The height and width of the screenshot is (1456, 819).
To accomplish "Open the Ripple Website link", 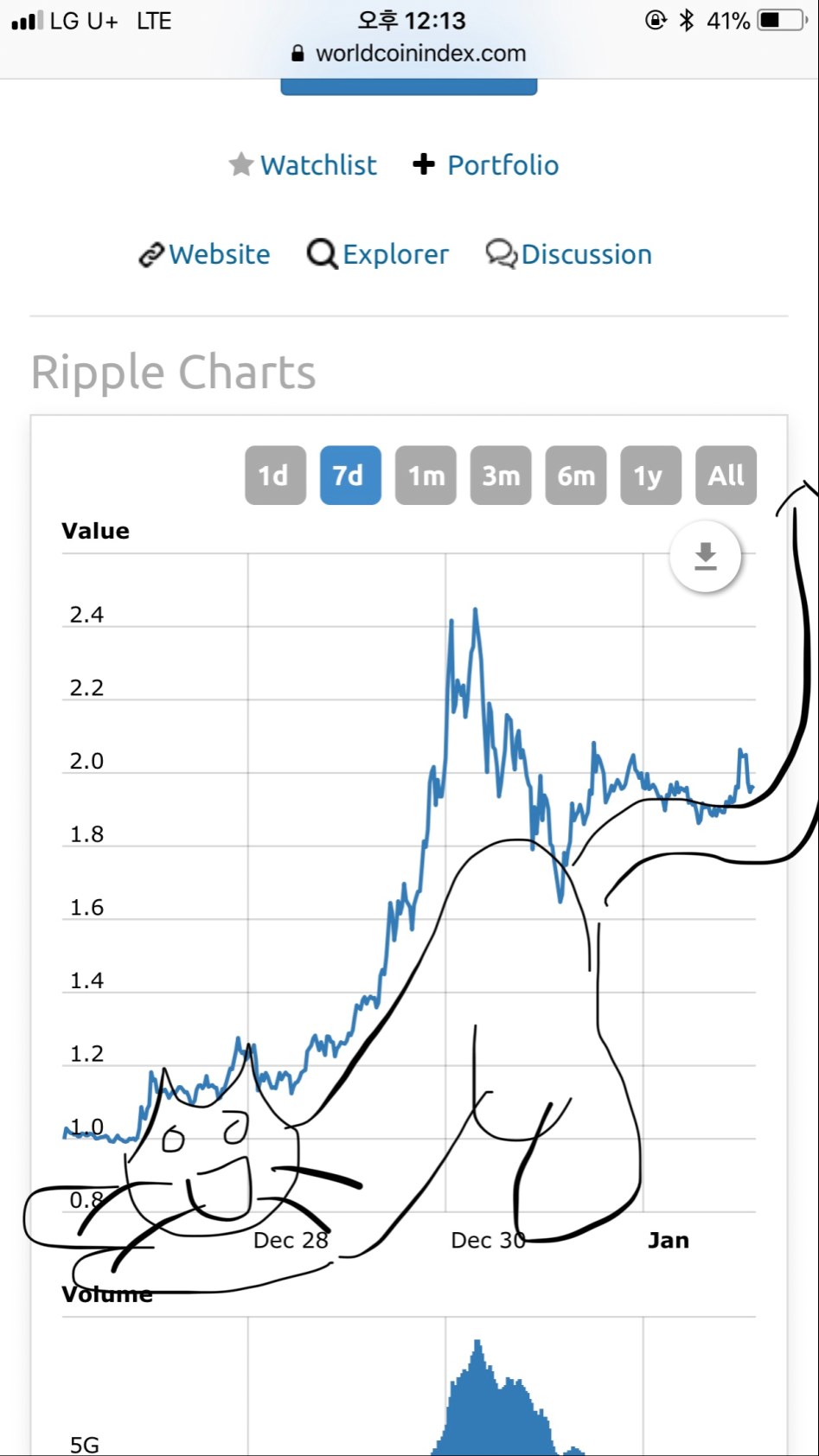I will tap(205, 255).
